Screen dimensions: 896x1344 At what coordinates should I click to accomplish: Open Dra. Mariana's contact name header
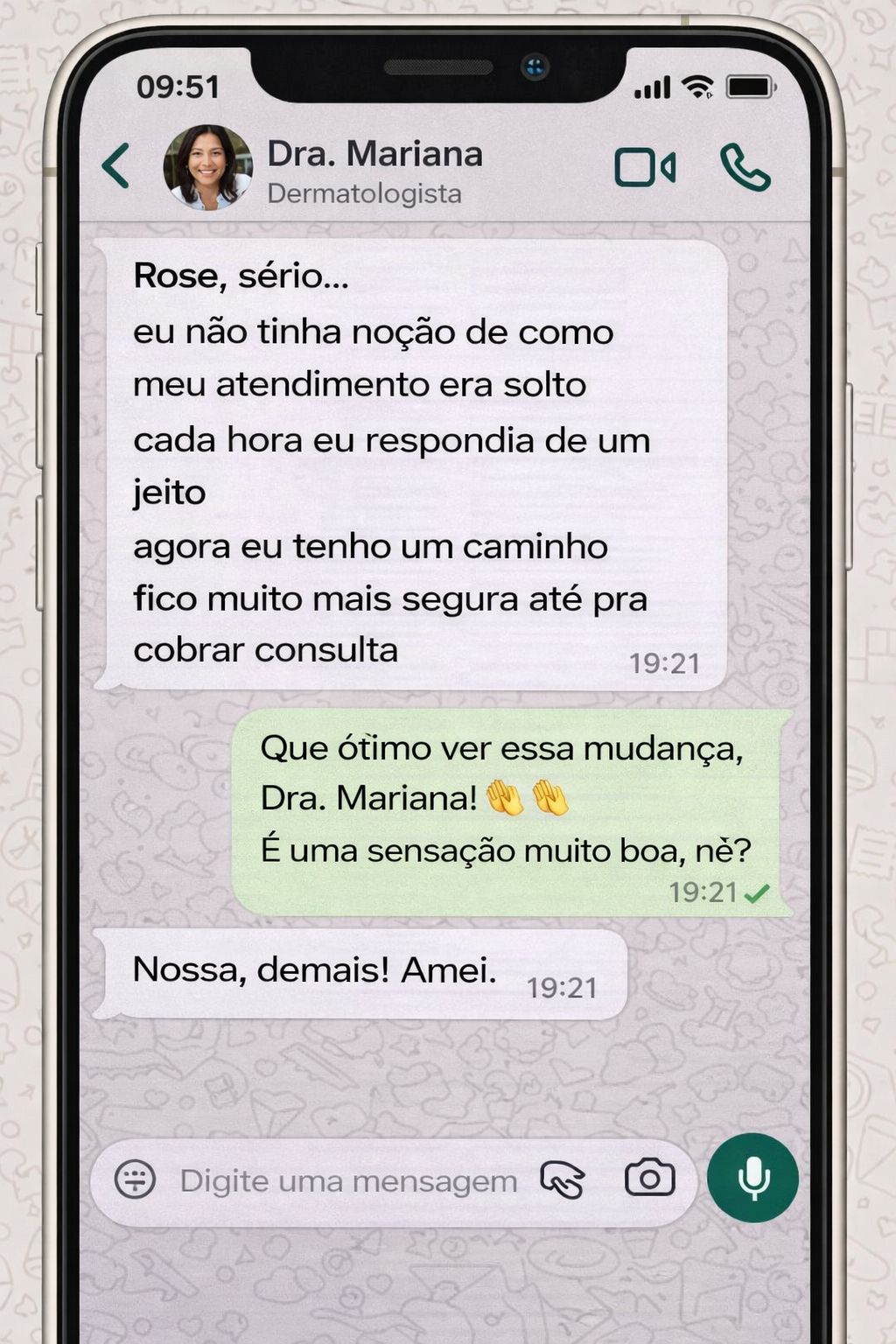[x=374, y=154]
